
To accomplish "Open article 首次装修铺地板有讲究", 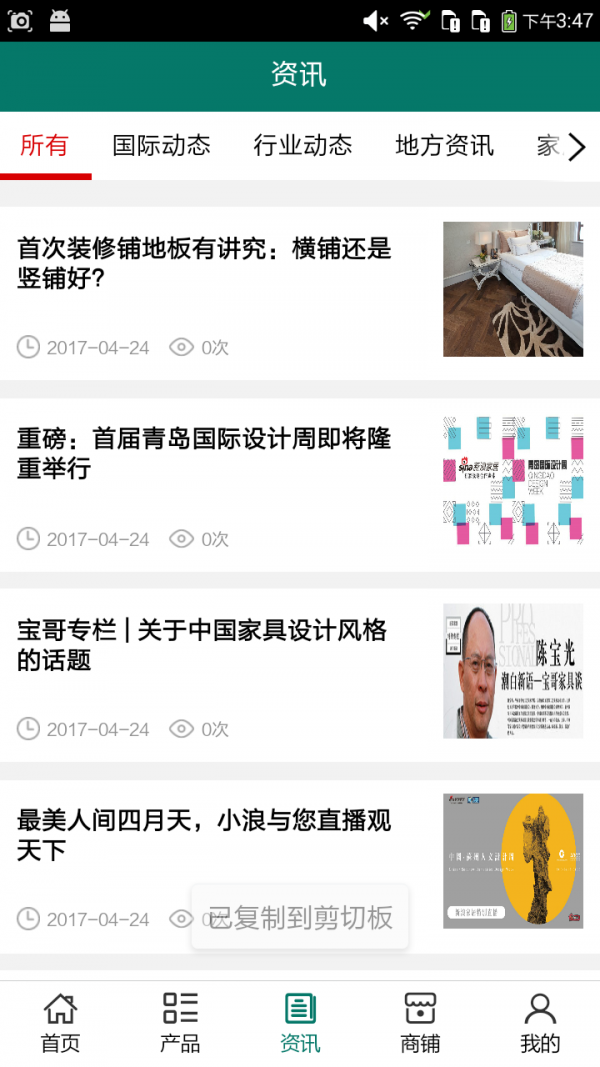I will coord(205,263).
